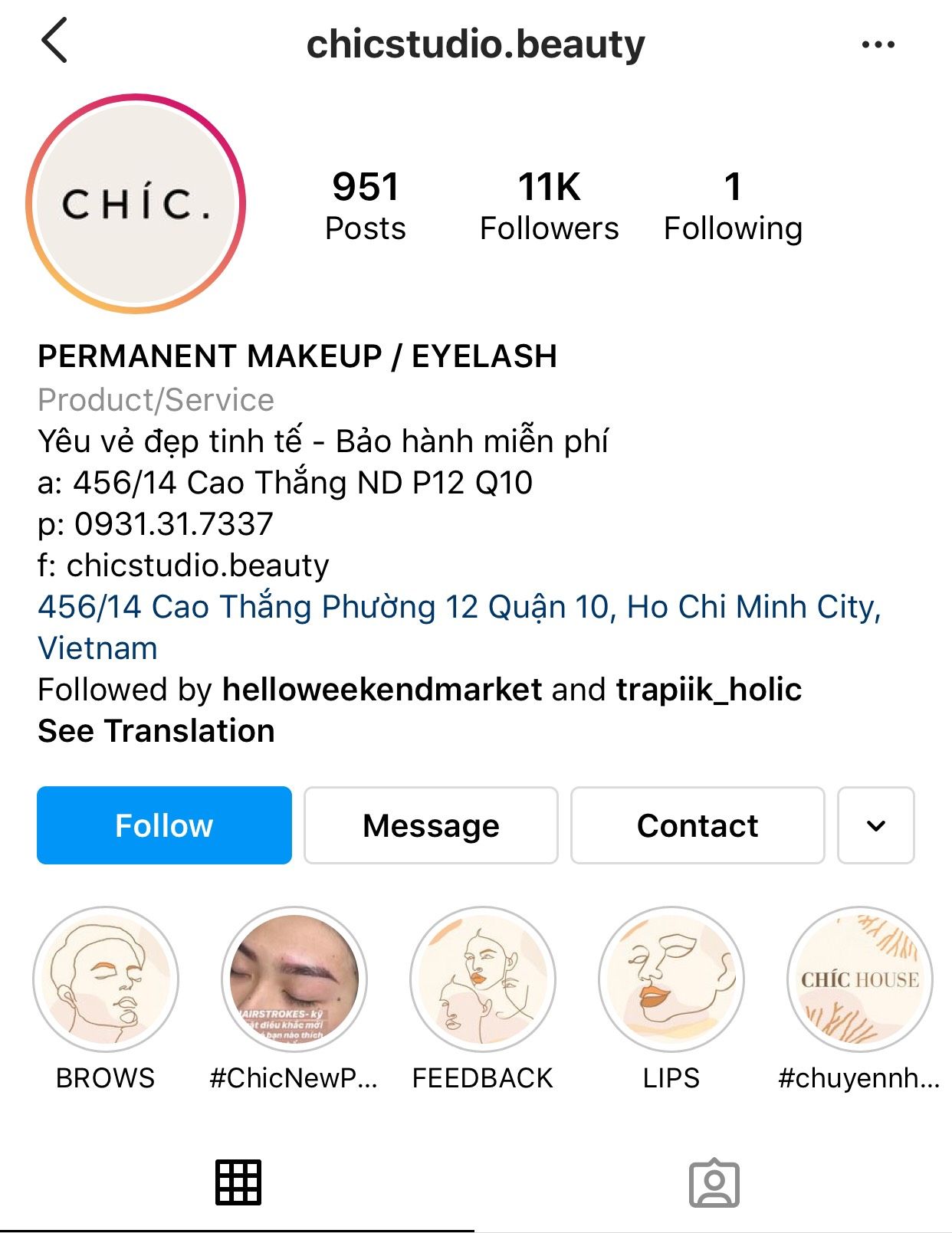Open the 951 Posts count

(x=365, y=205)
